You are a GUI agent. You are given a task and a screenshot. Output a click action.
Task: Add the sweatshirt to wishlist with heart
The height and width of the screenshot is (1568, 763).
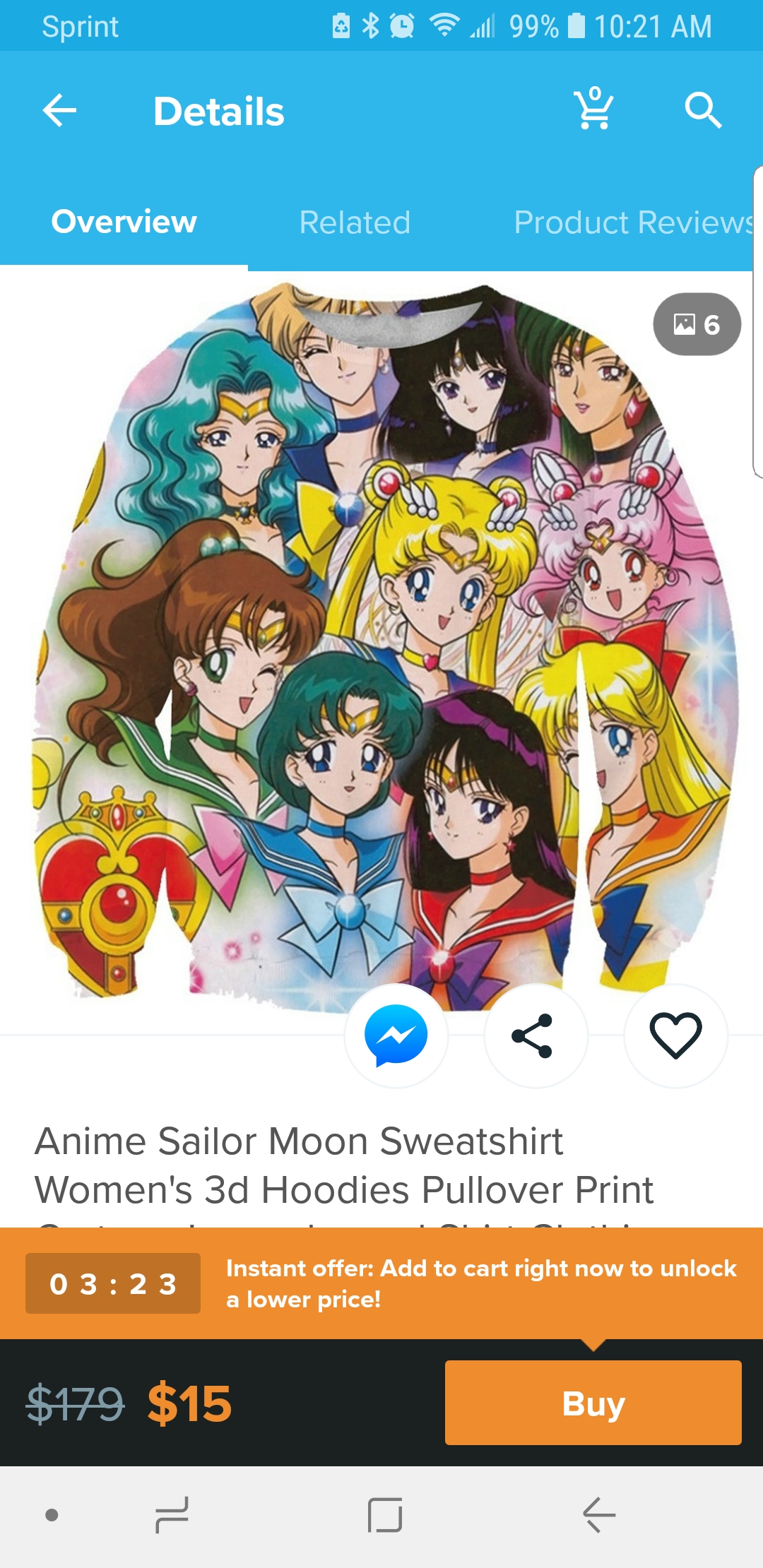pos(675,1035)
